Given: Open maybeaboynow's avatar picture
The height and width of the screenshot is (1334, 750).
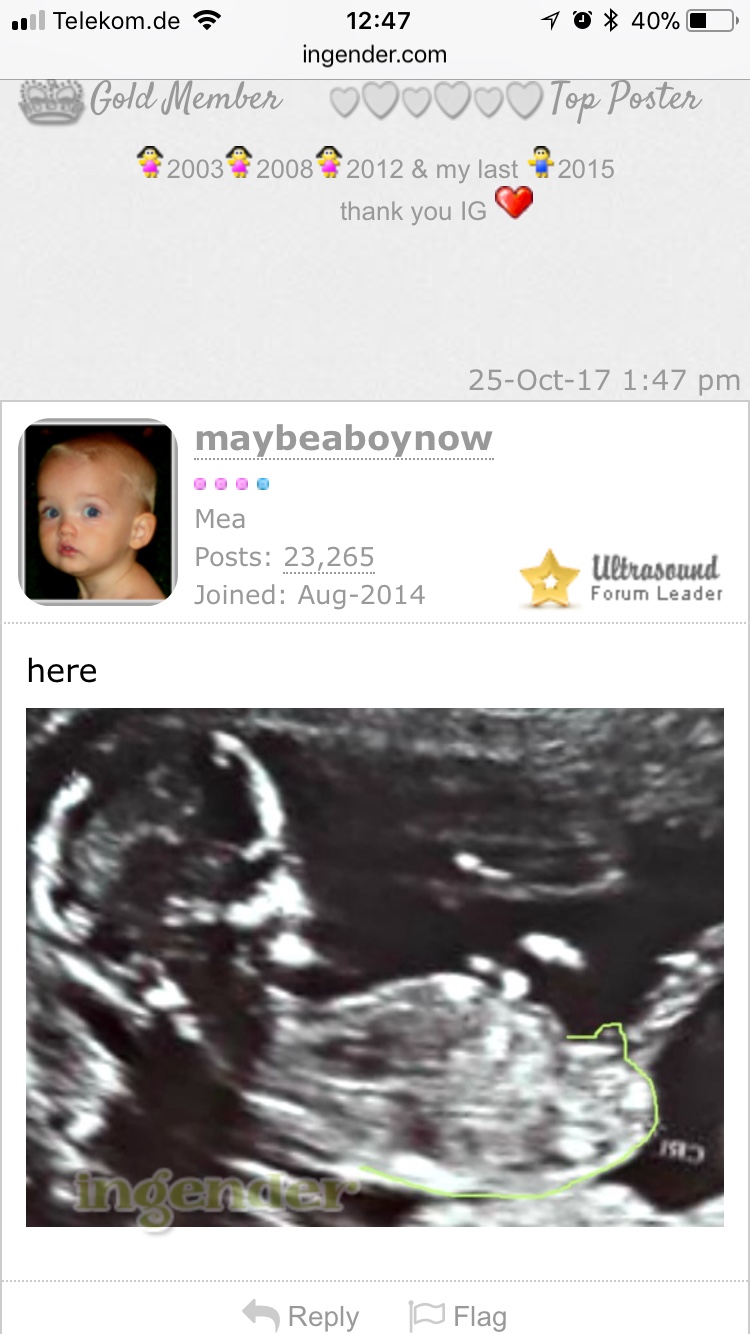Looking at the screenshot, I should coord(98,512).
